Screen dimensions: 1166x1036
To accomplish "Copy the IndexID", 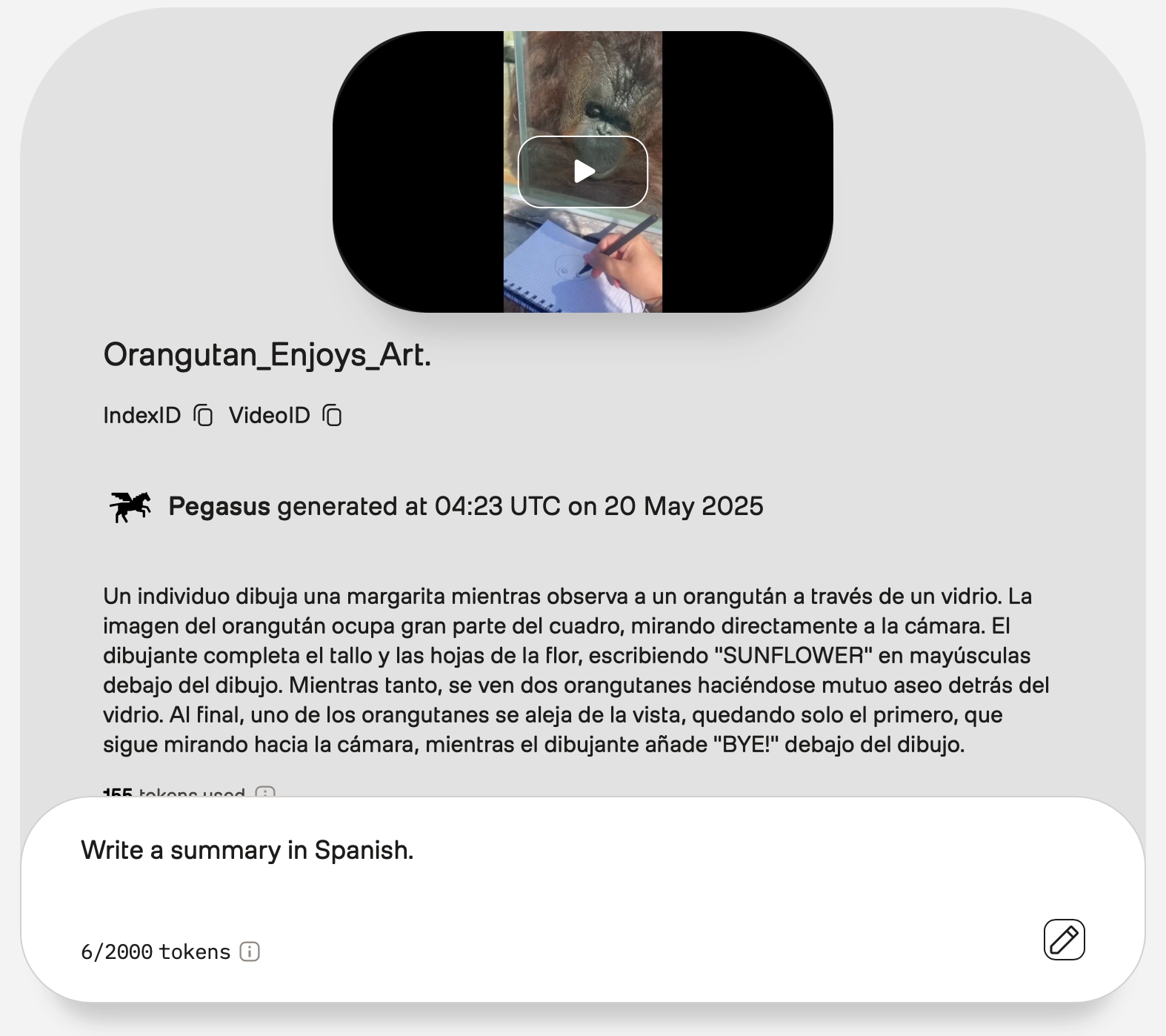I will [x=203, y=416].
